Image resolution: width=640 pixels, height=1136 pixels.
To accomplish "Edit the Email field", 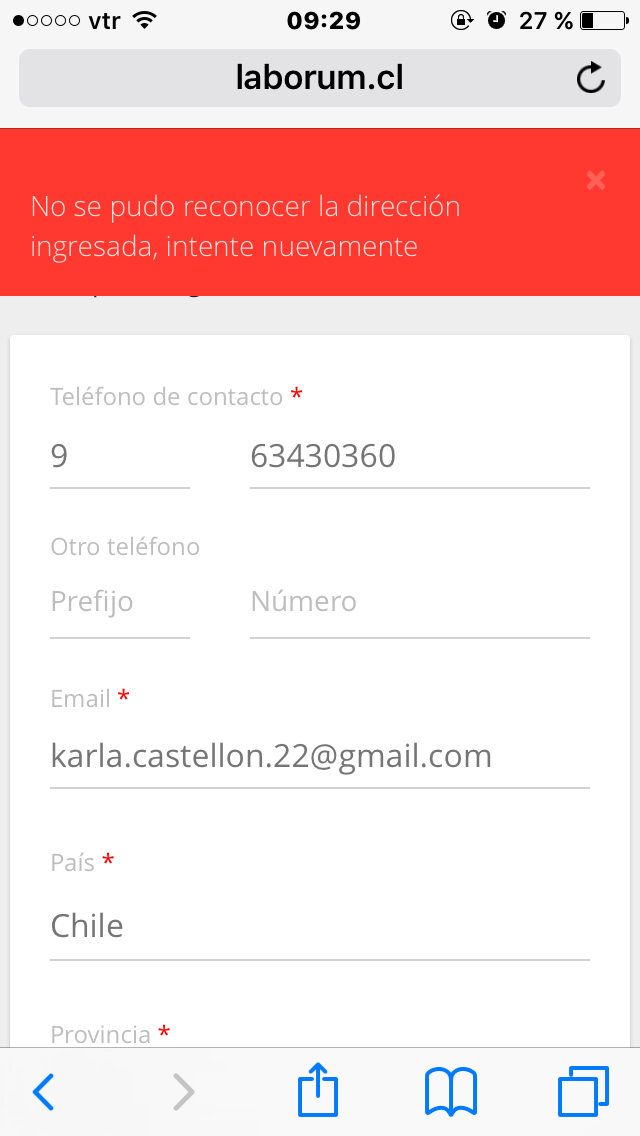I will pyautogui.click(x=319, y=756).
